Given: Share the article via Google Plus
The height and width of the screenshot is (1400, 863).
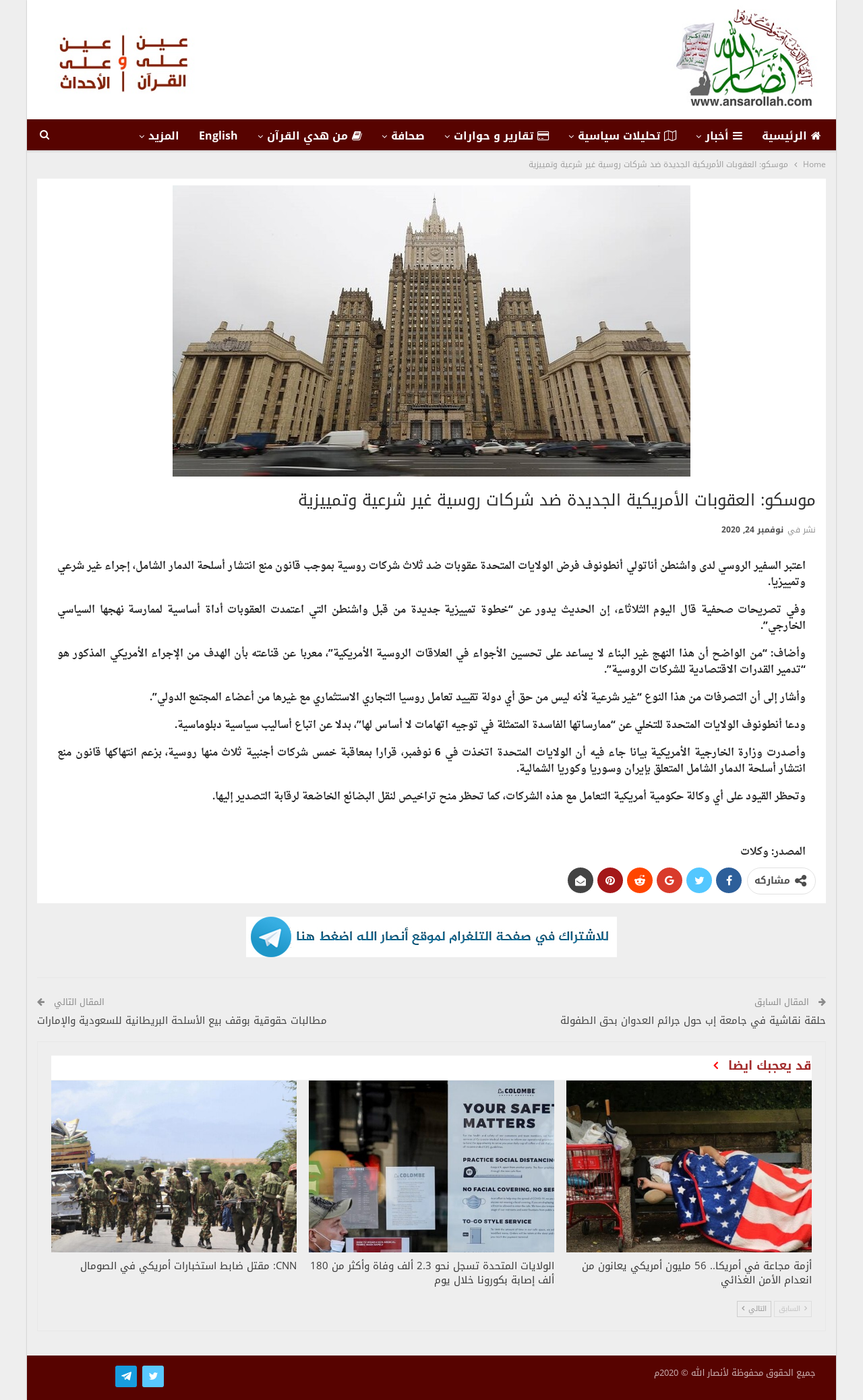Looking at the screenshot, I should (669, 880).
